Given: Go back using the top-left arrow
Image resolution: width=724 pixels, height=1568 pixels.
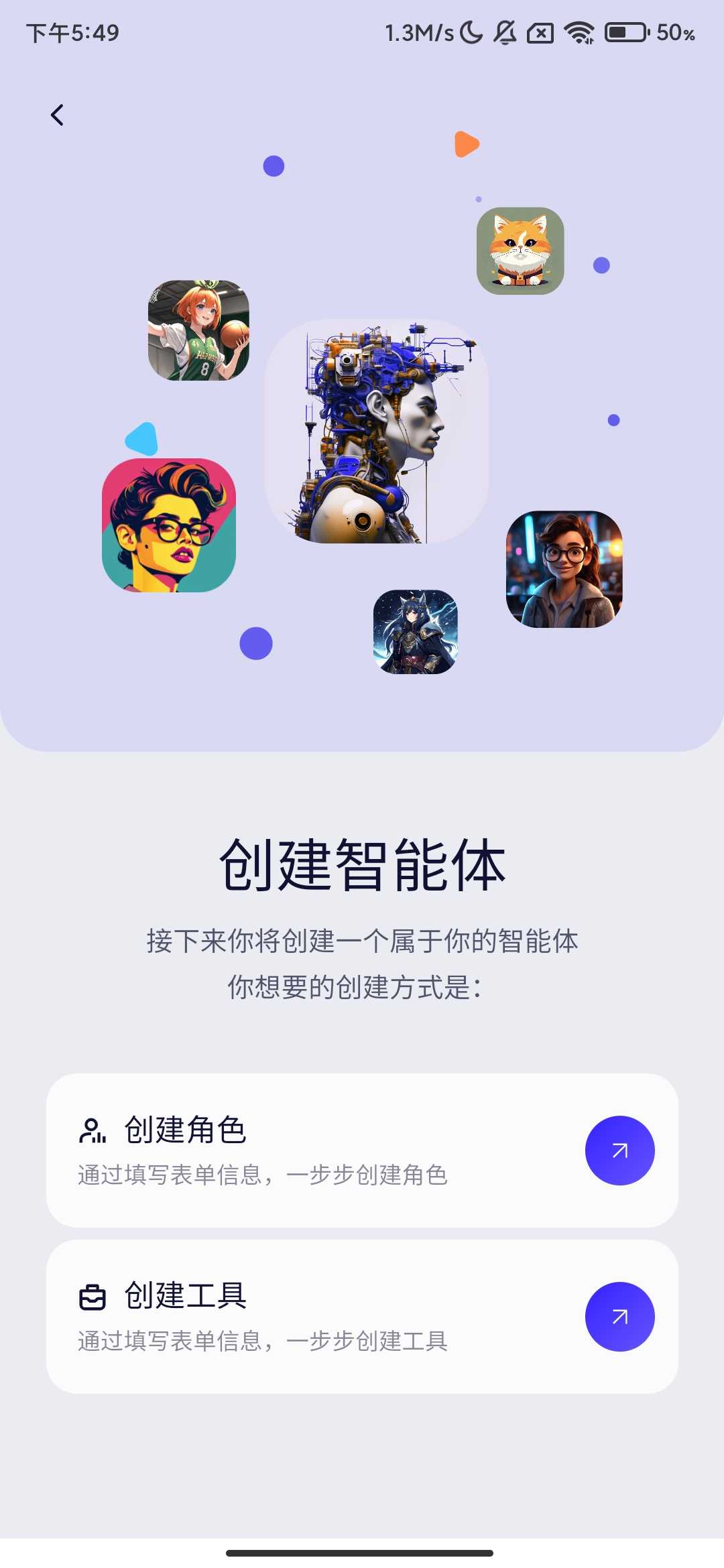Looking at the screenshot, I should [x=58, y=115].
